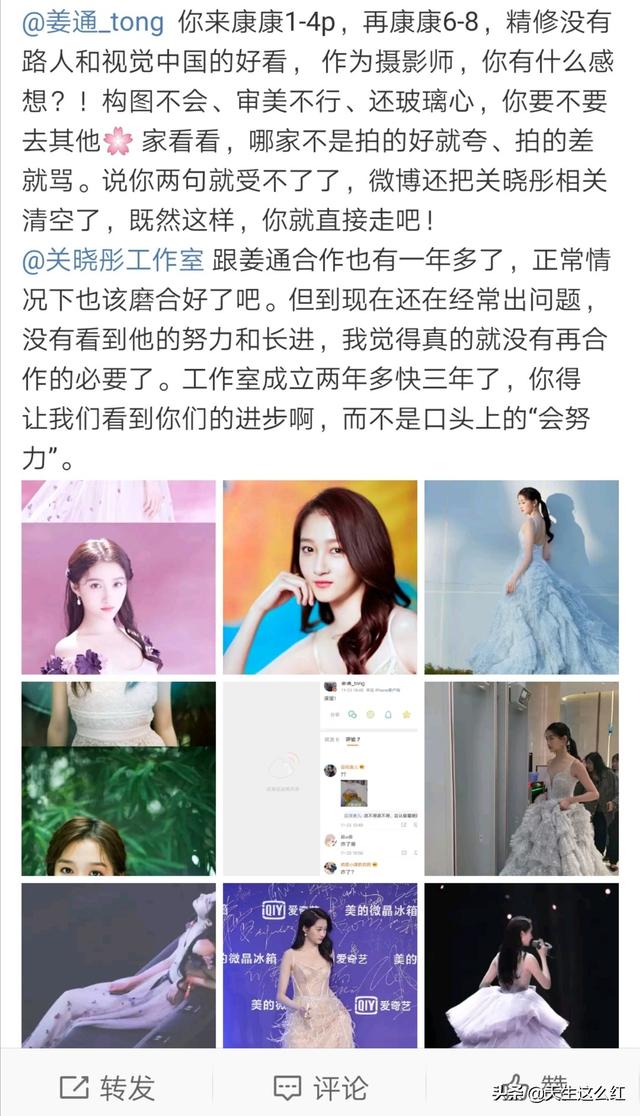This screenshot has height=1116, width=640.
Task: View the green leaves collage photo
Action: click(x=118, y=779)
